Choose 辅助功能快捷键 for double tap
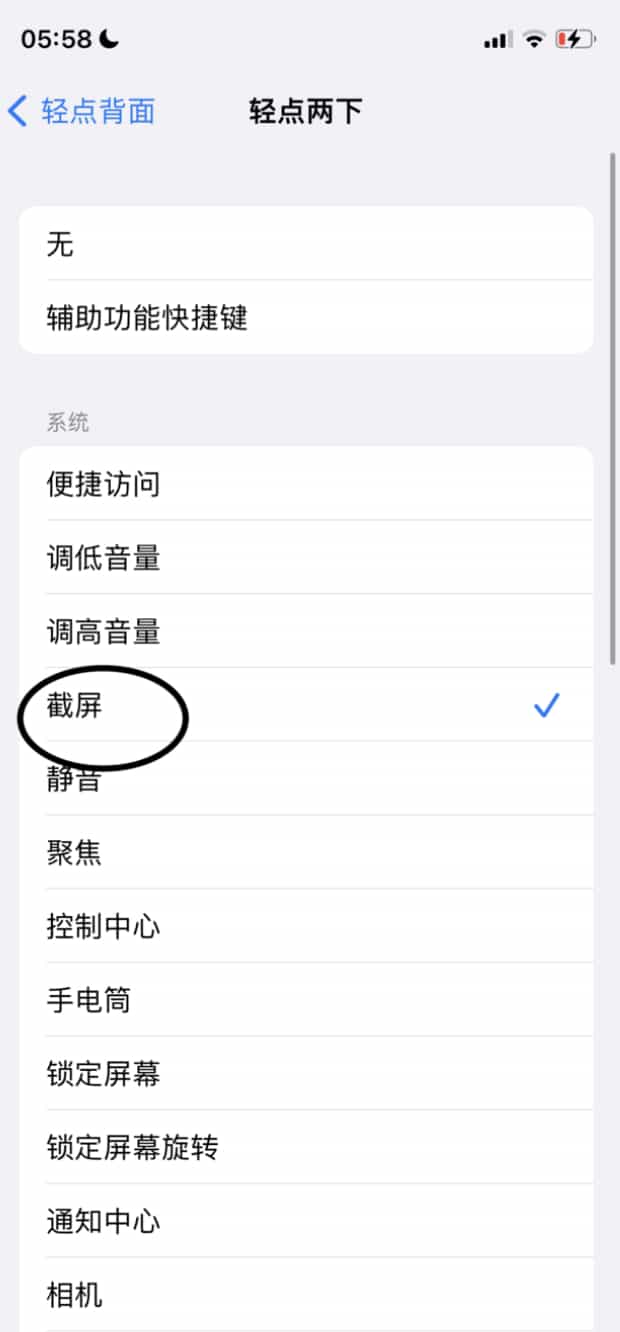The width and height of the screenshot is (620, 1332). pos(305,318)
